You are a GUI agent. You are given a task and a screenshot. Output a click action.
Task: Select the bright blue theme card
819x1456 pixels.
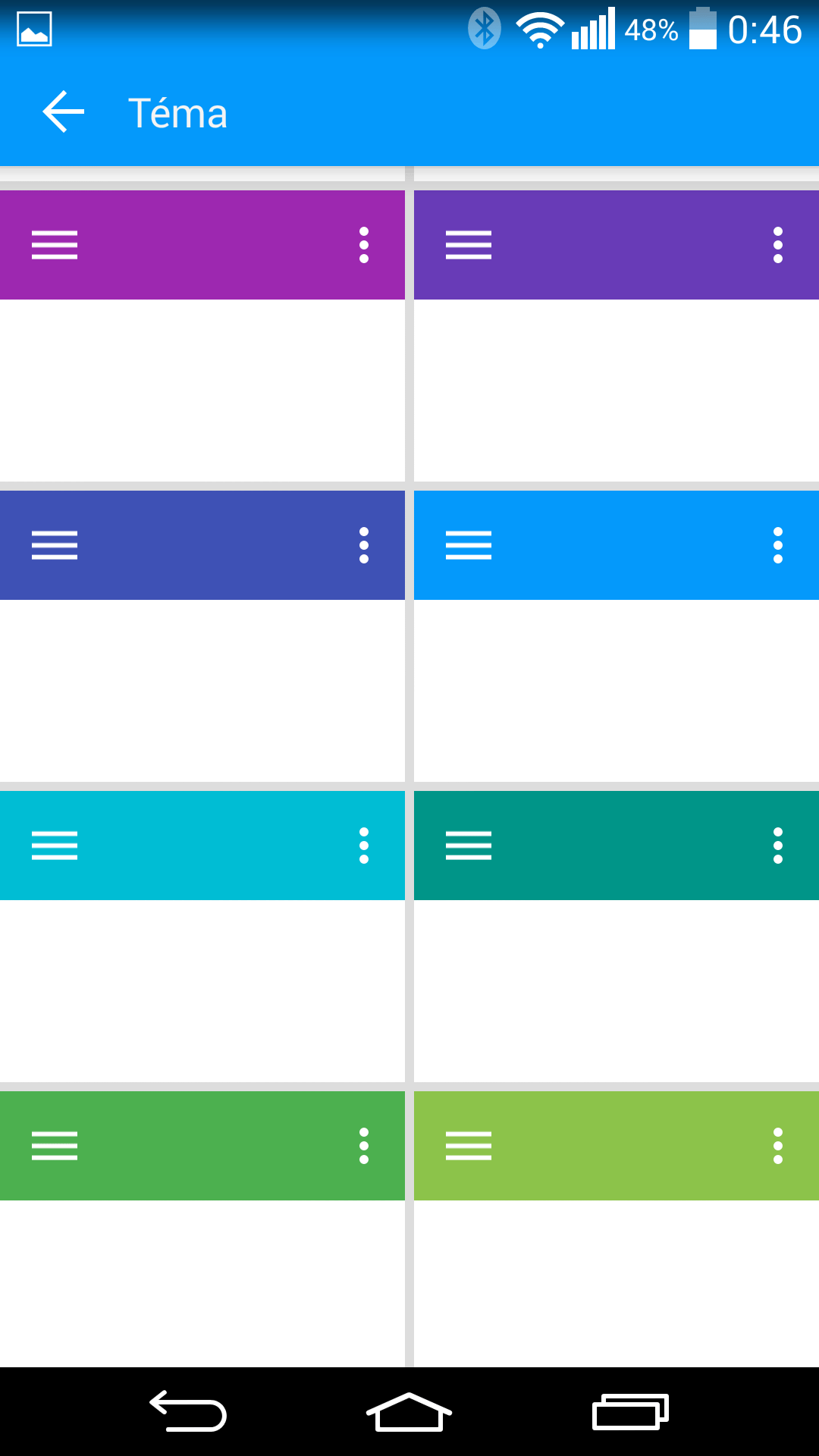(617, 636)
